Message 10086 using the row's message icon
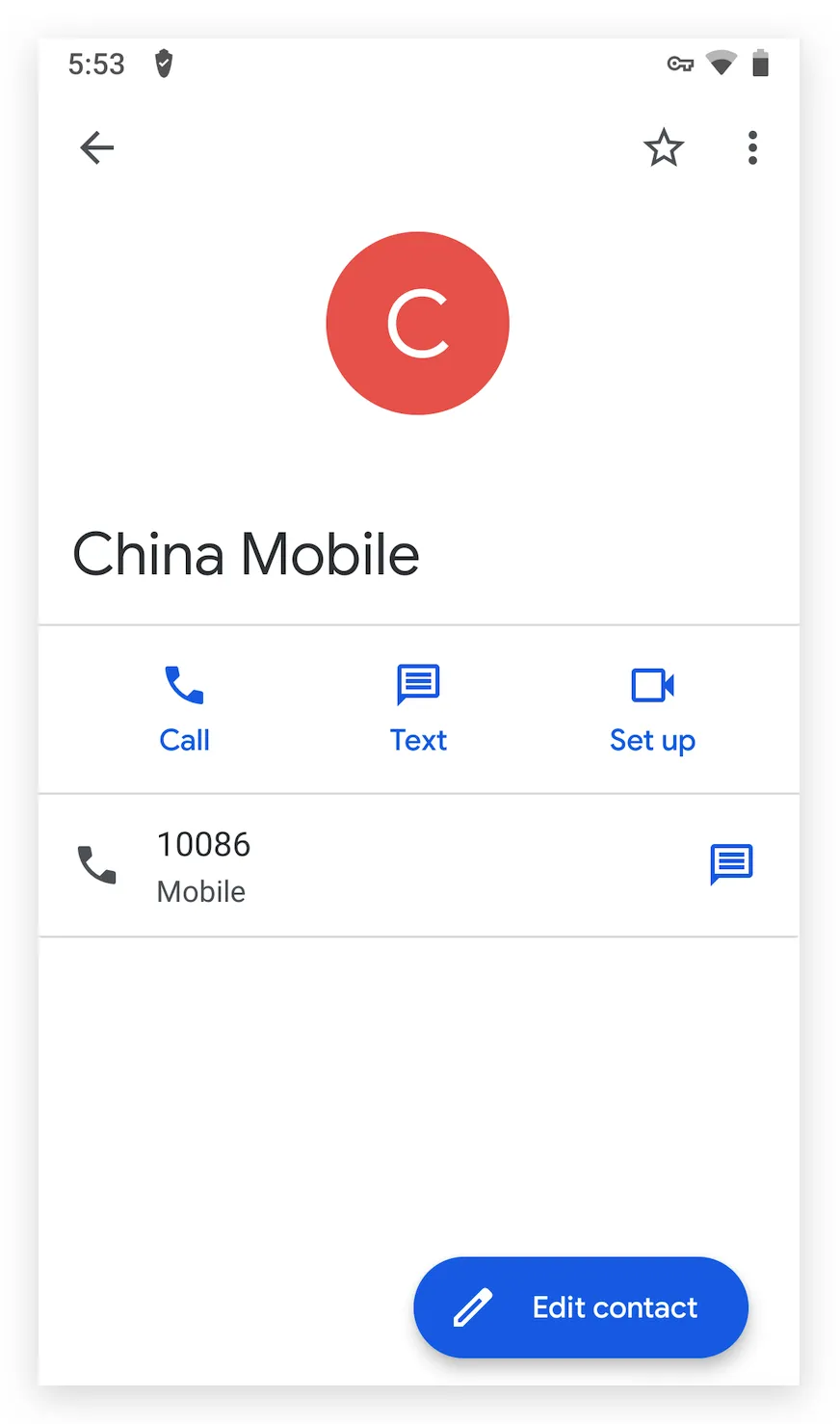The height and width of the screenshot is (1424, 840). [x=731, y=864]
